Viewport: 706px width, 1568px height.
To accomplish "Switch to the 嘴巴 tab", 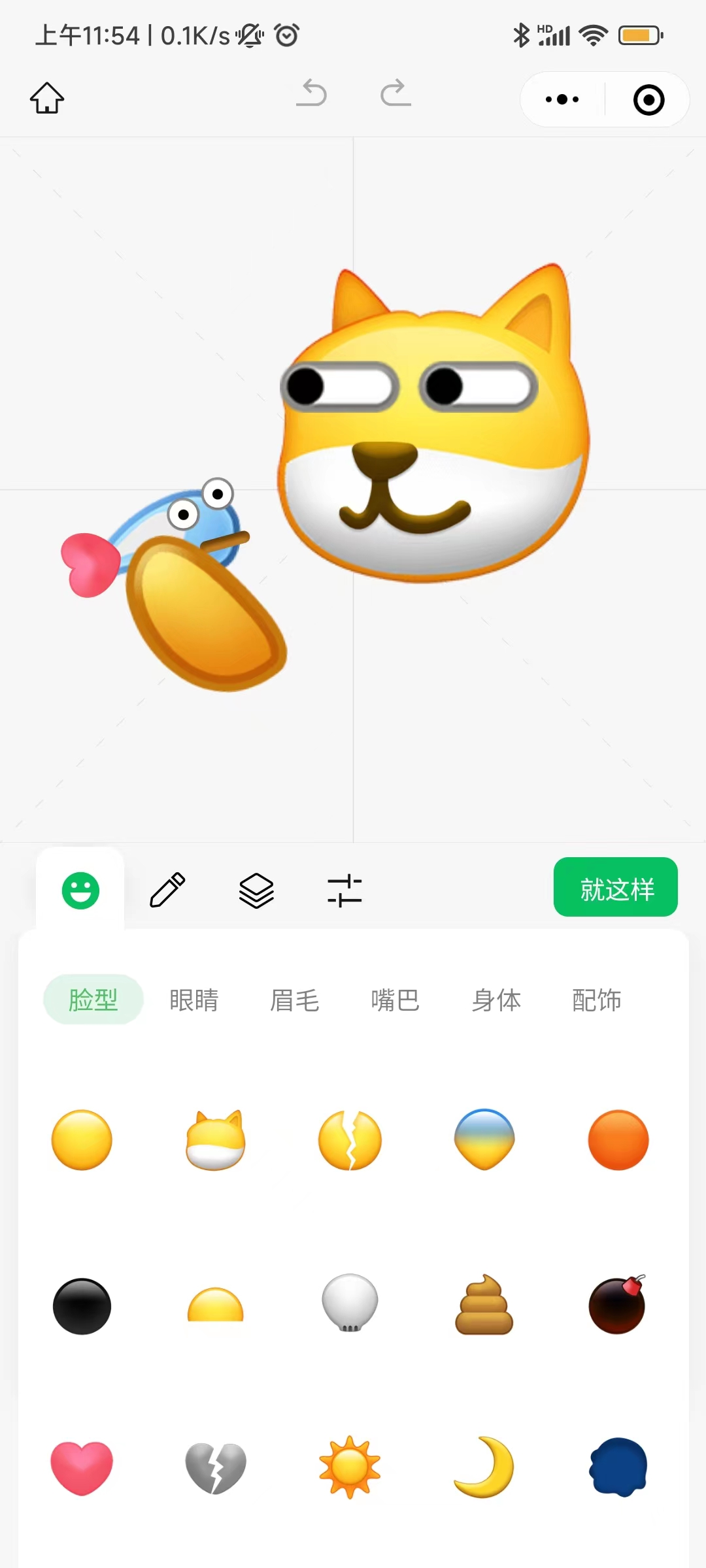I will (394, 1000).
